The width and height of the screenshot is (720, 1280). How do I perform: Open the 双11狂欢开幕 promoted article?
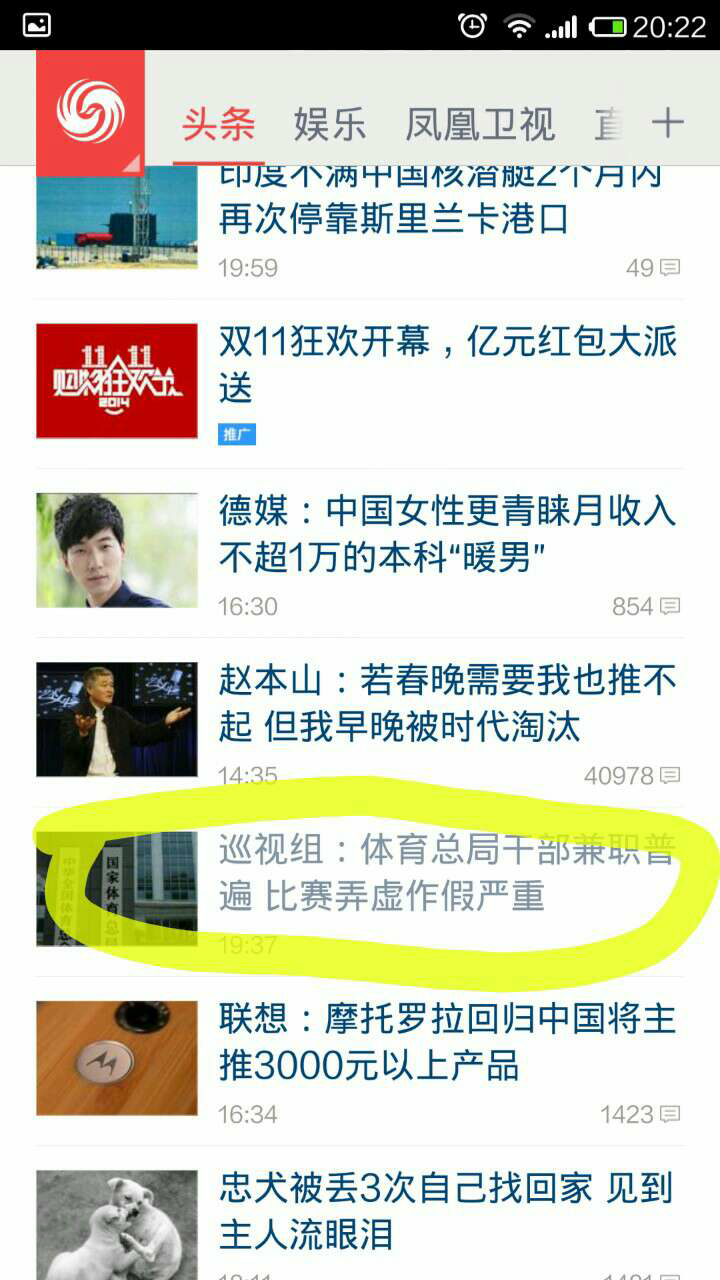pos(360,384)
